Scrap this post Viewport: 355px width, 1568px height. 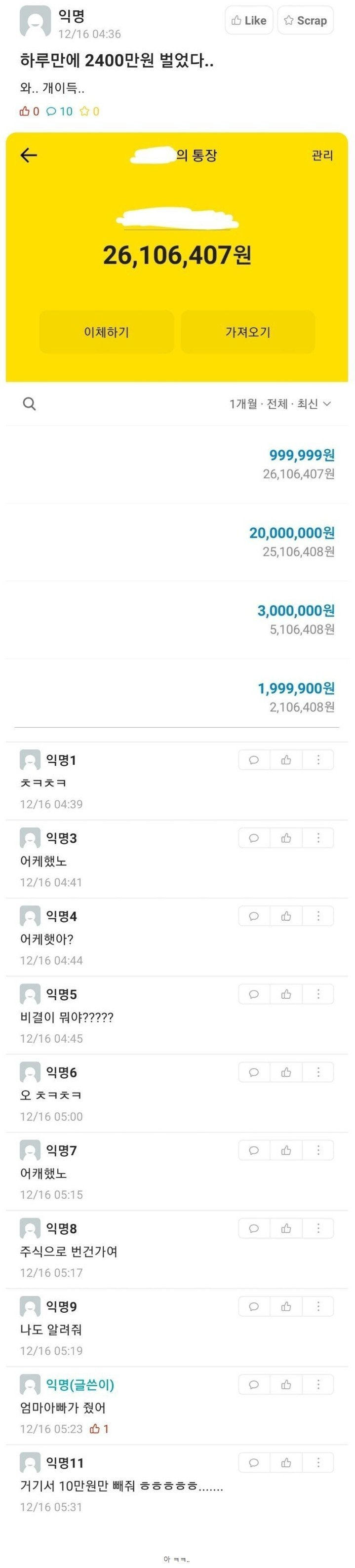point(306,21)
